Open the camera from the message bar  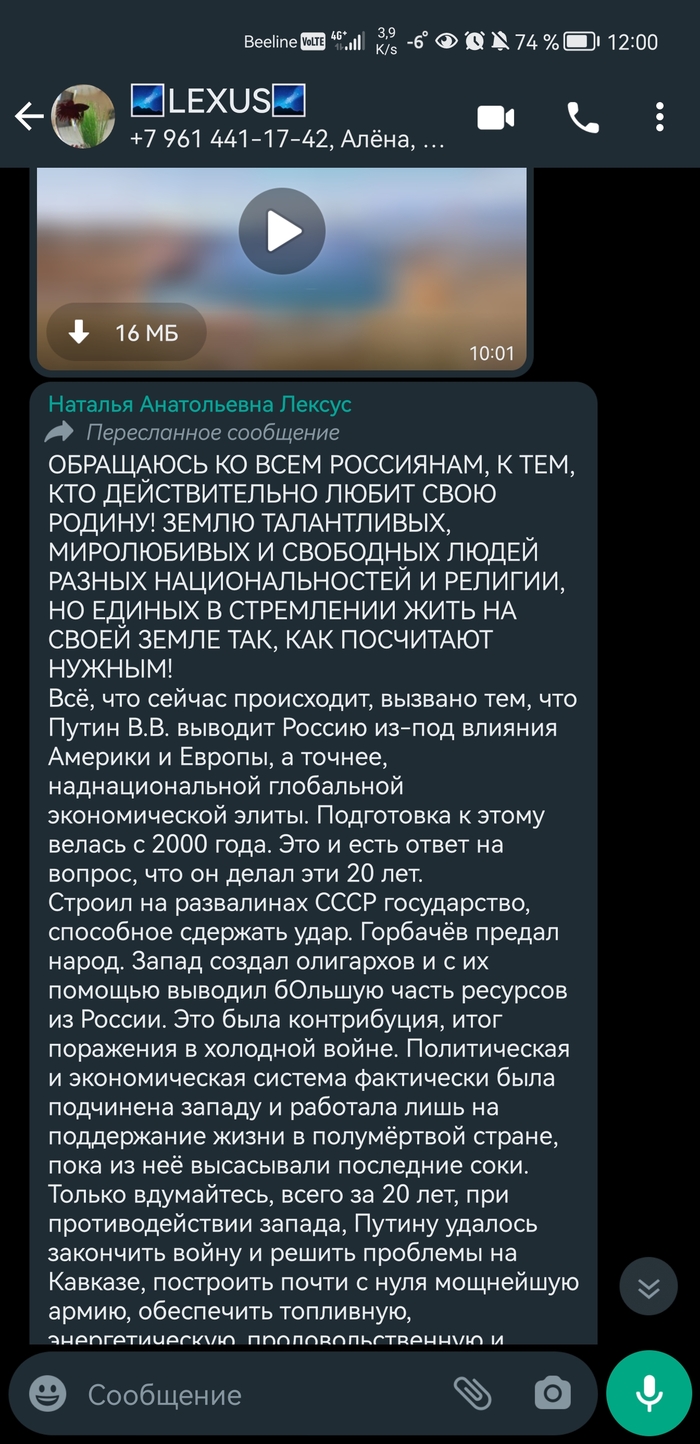(x=551, y=1393)
